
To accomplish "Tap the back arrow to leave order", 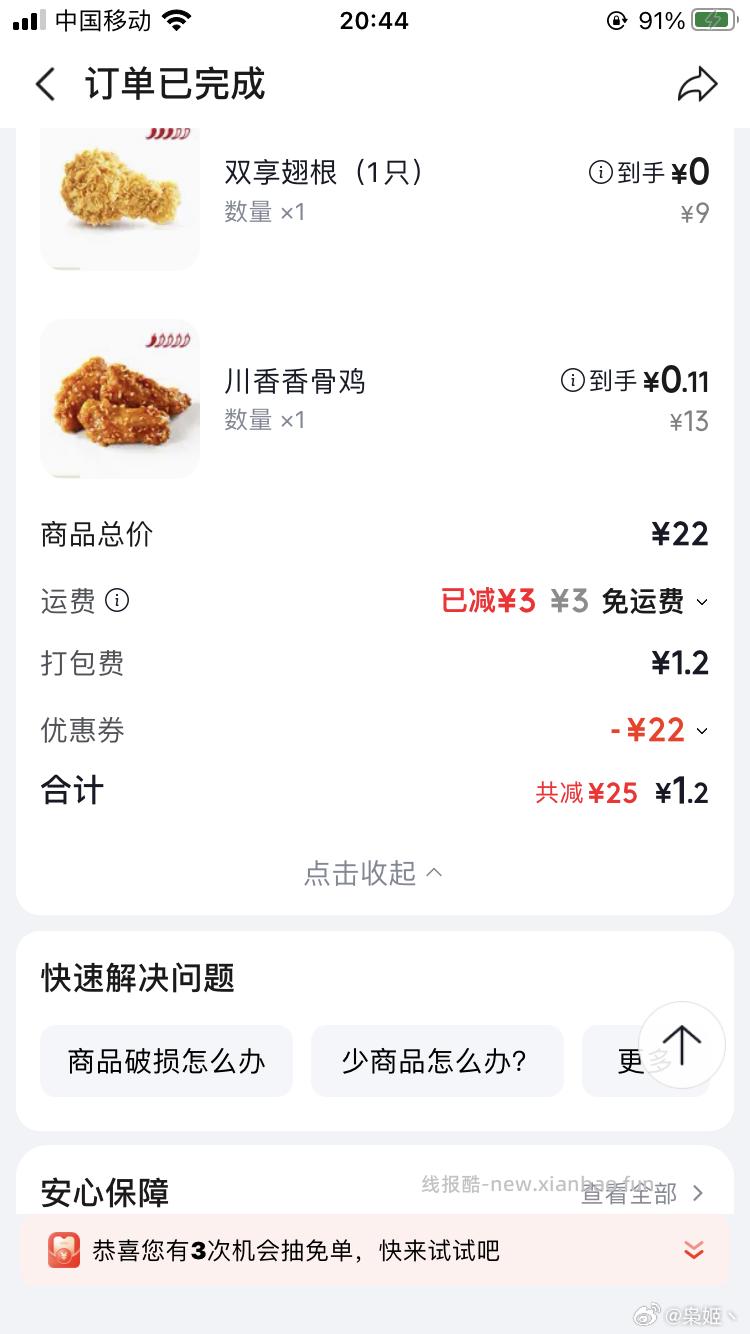I will (45, 84).
